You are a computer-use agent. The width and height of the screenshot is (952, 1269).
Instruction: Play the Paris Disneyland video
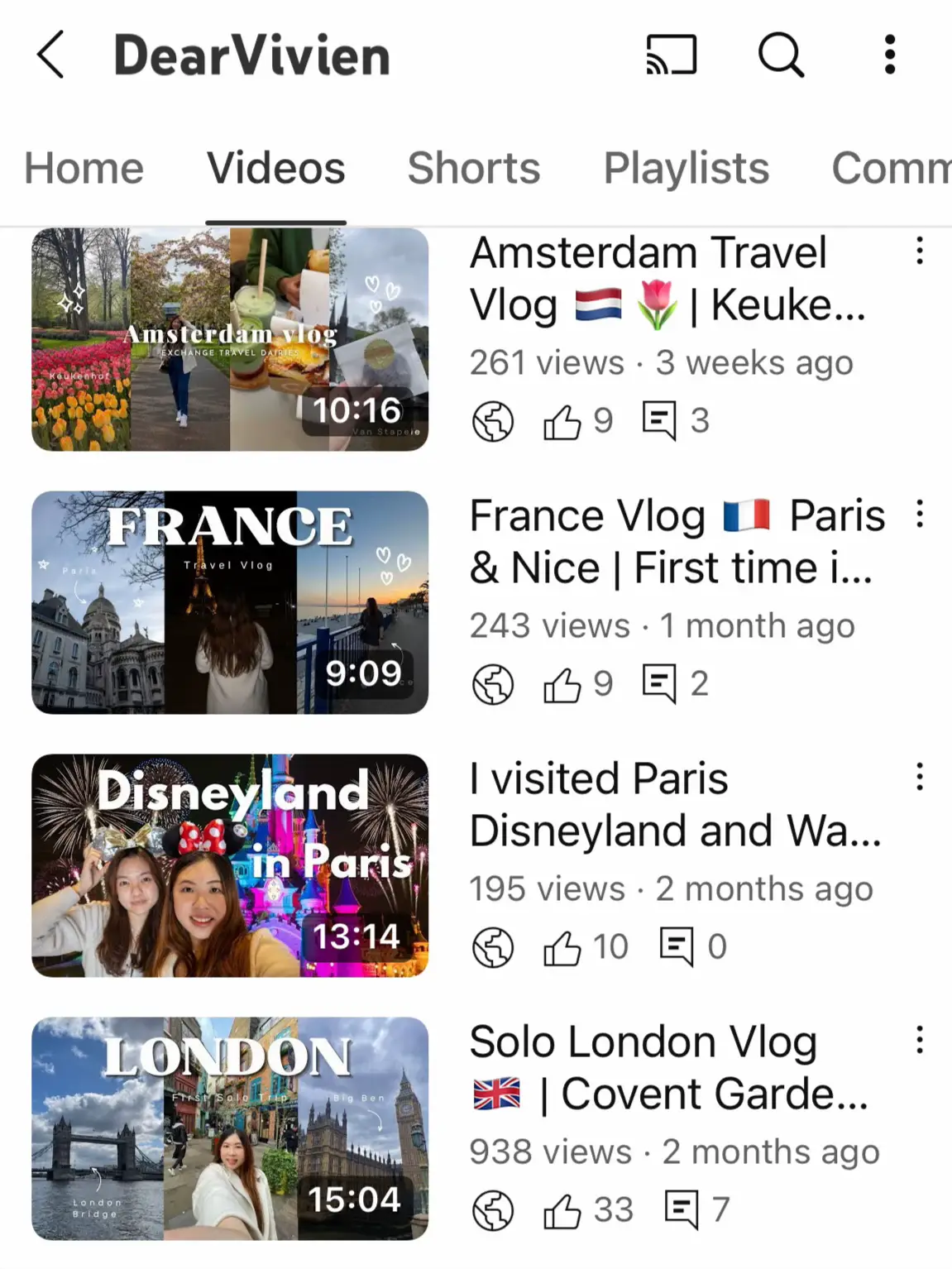pyautogui.click(x=230, y=865)
